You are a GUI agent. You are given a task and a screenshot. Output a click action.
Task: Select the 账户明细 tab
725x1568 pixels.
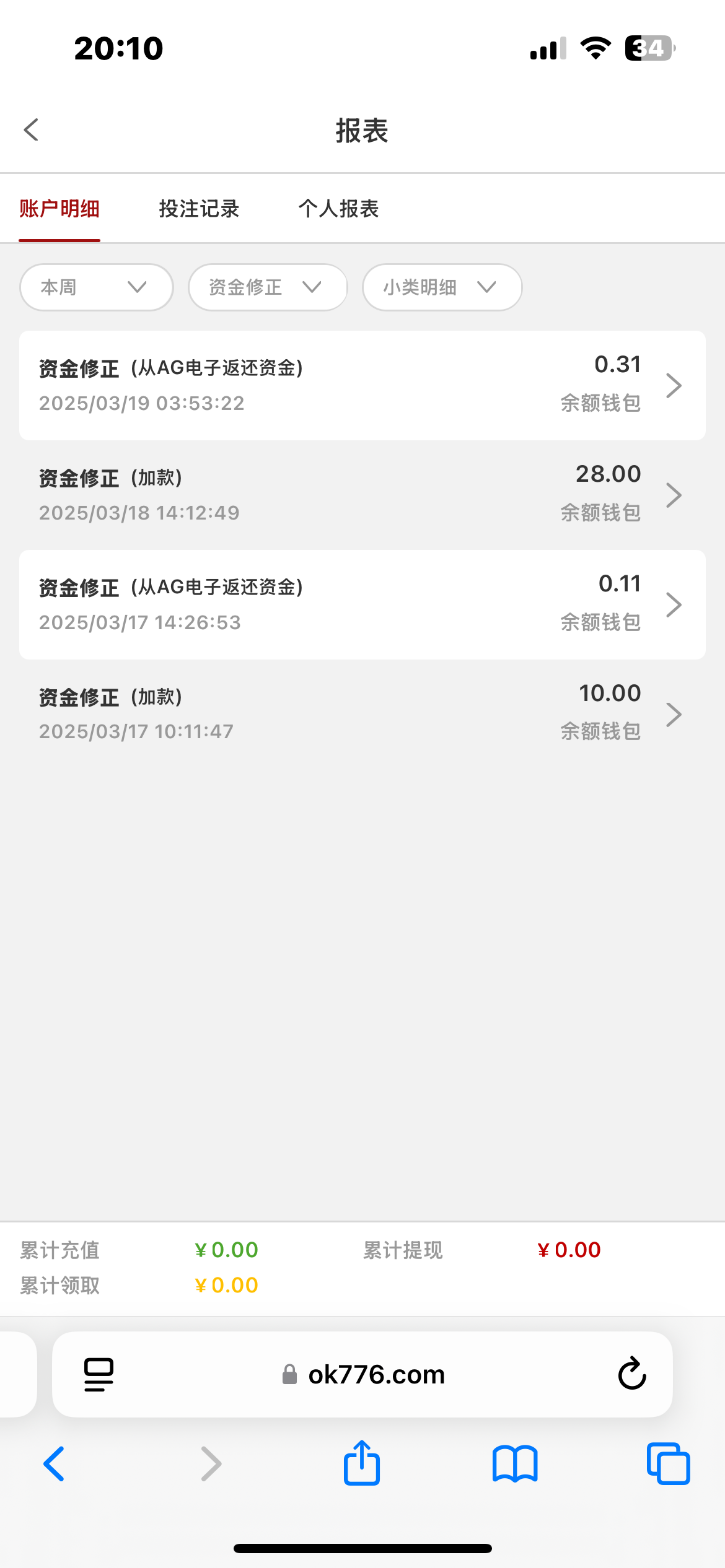(59, 209)
